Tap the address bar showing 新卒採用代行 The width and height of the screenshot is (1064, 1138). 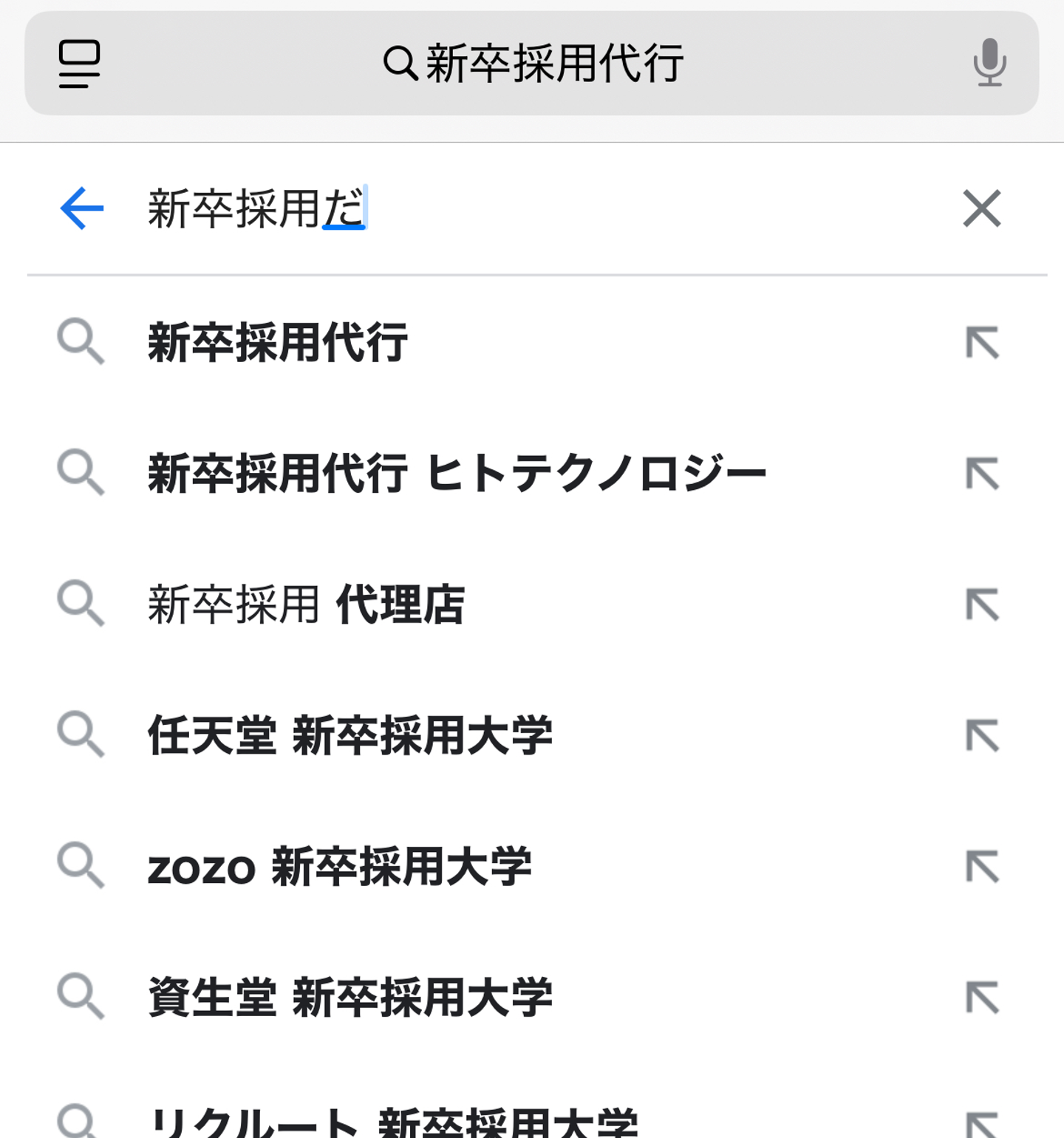pos(532,64)
